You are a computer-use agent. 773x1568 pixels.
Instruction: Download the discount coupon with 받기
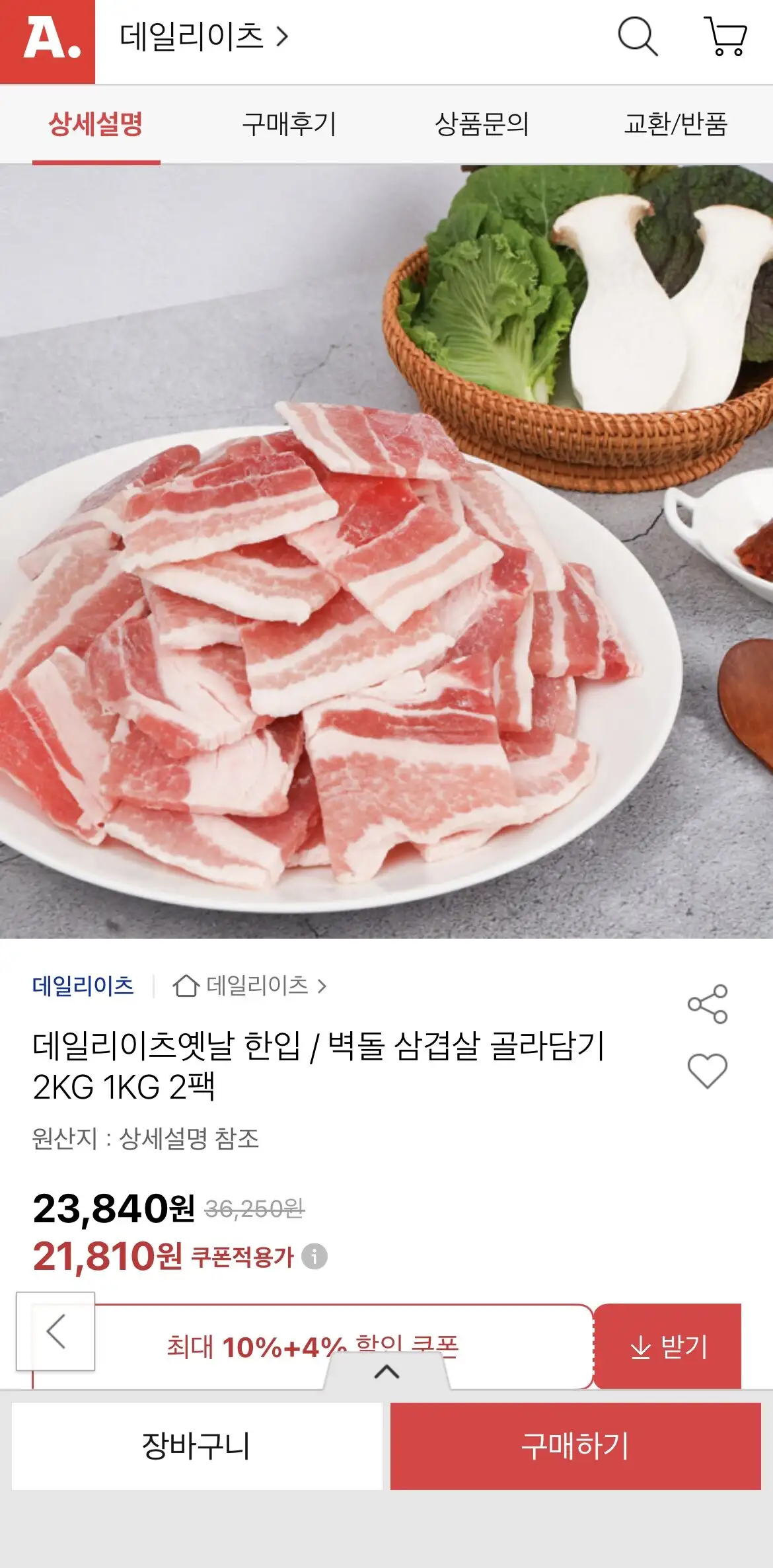coord(667,1346)
